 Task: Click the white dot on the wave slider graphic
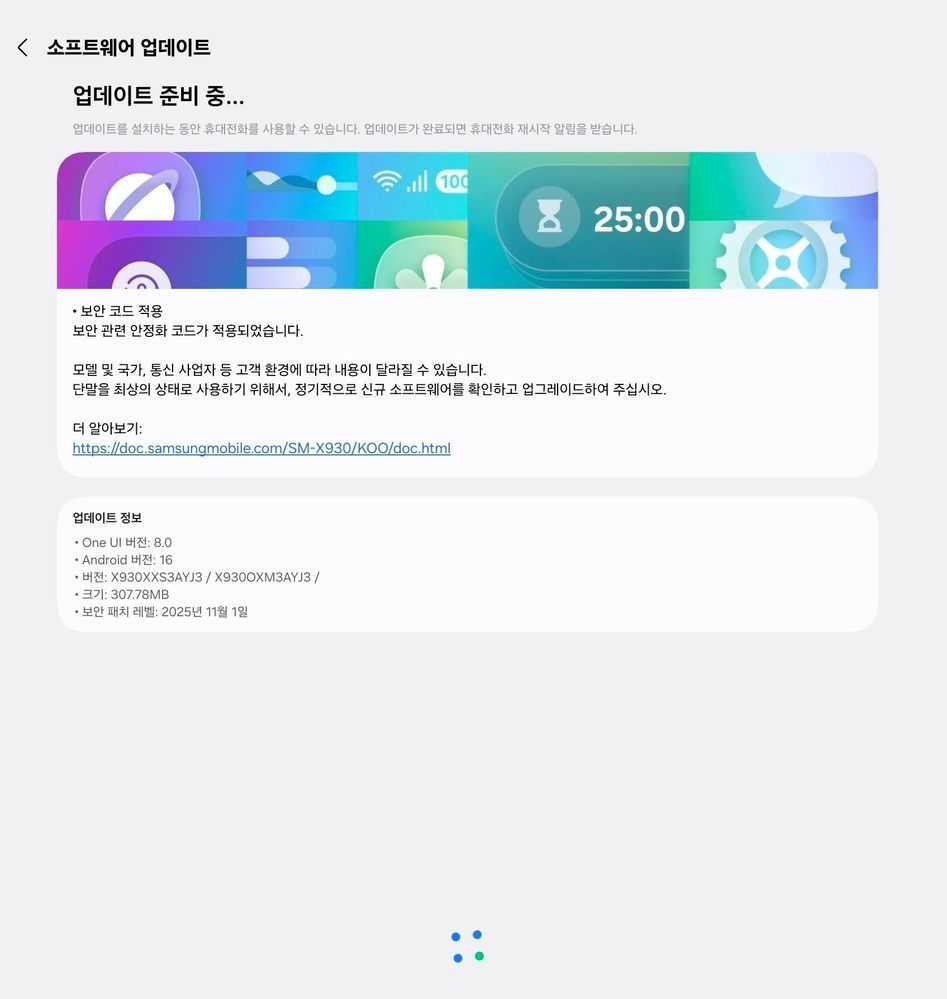point(328,184)
